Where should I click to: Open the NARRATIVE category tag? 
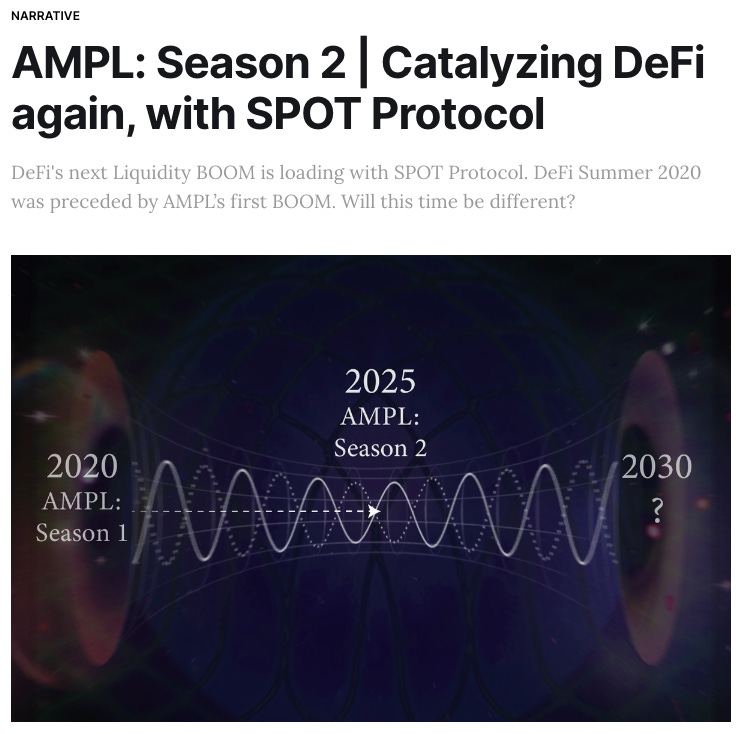click(x=46, y=16)
